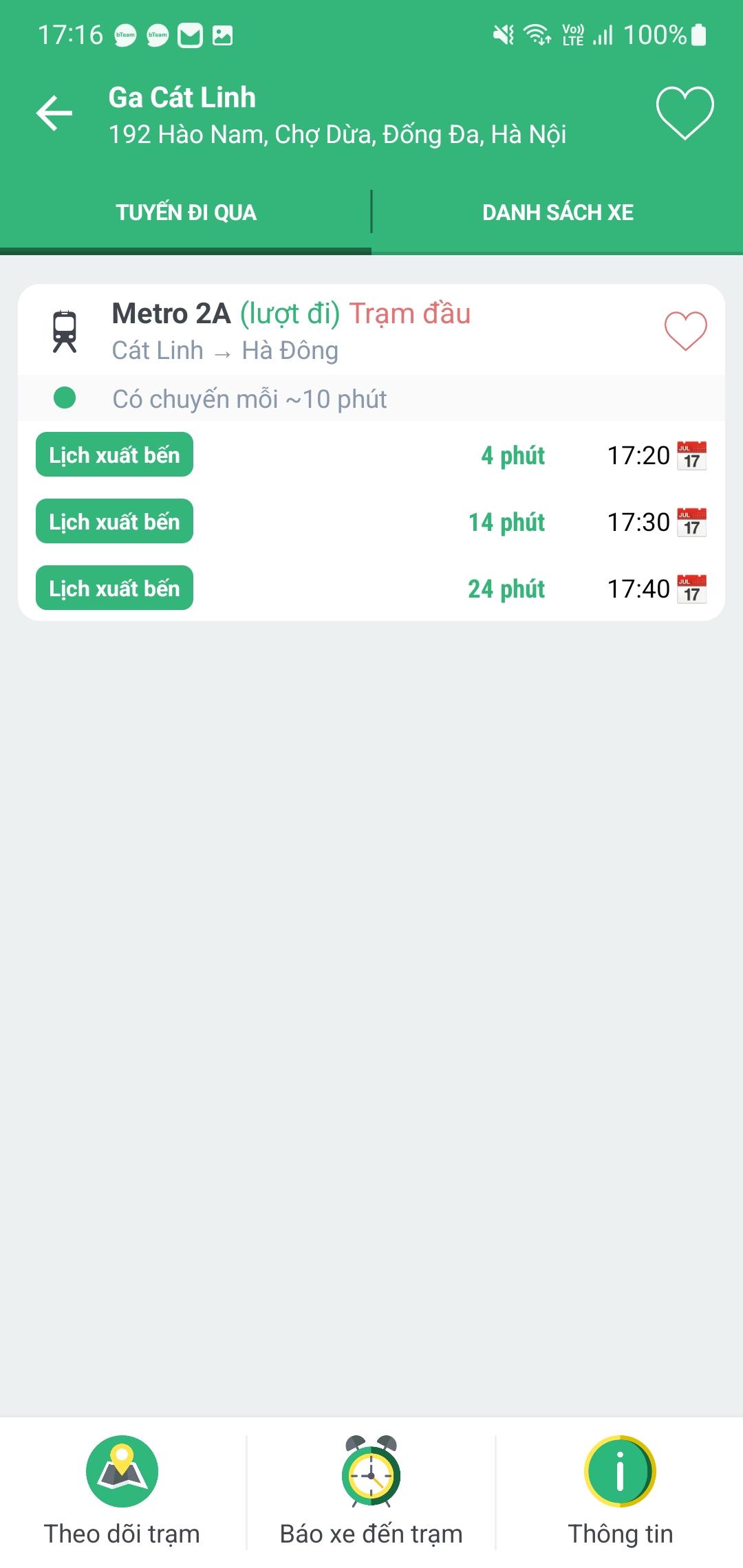Tap the calendar icon beside 17:20
The image size is (743, 1568).
click(692, 455)
